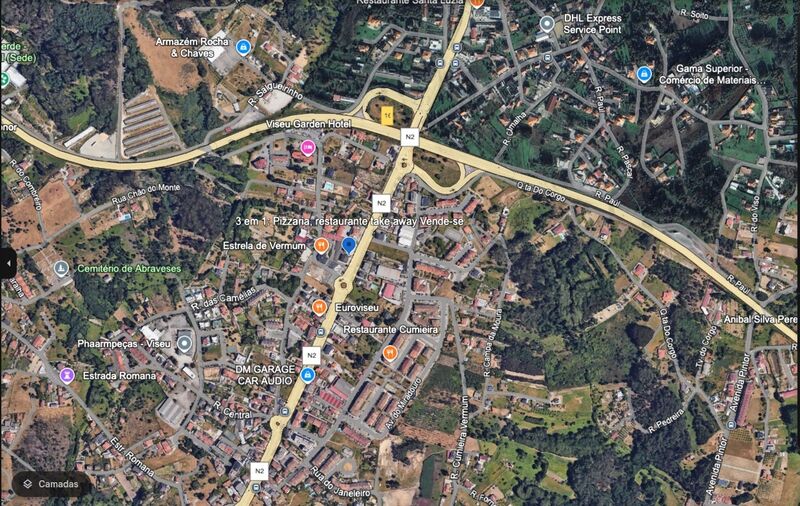This screenshot has width=800, height=506.
Task: Select the Viseu Garden Hotel pin
Action: pyautogui.click(x=308, y=148)
